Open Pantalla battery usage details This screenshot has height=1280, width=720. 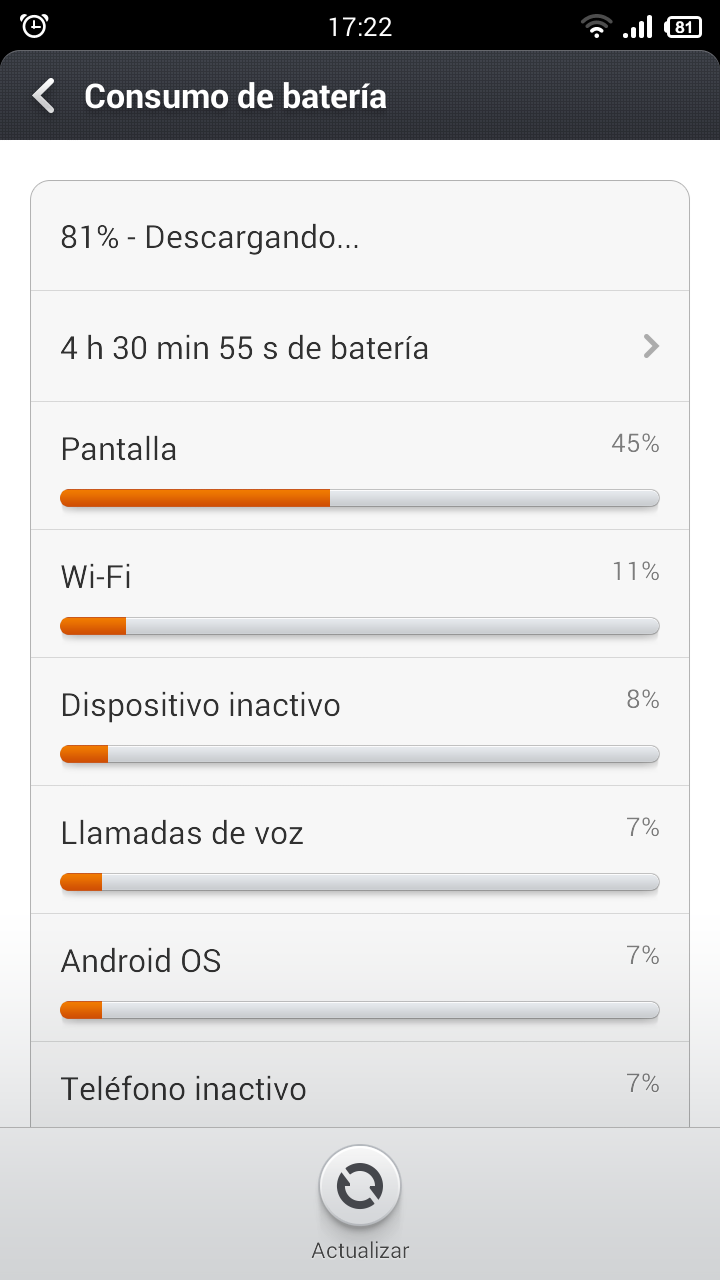[360, 466]
